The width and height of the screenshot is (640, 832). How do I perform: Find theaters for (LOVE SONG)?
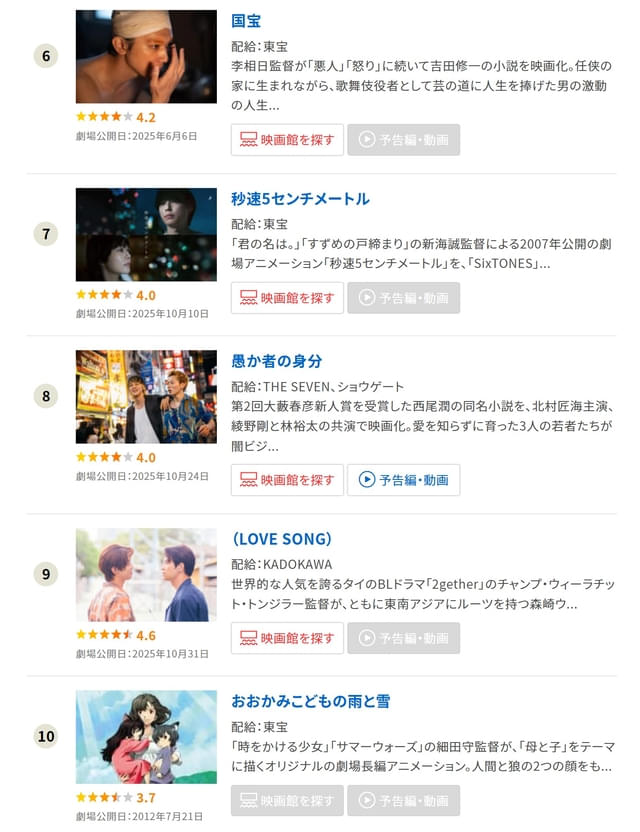(287, 638)
